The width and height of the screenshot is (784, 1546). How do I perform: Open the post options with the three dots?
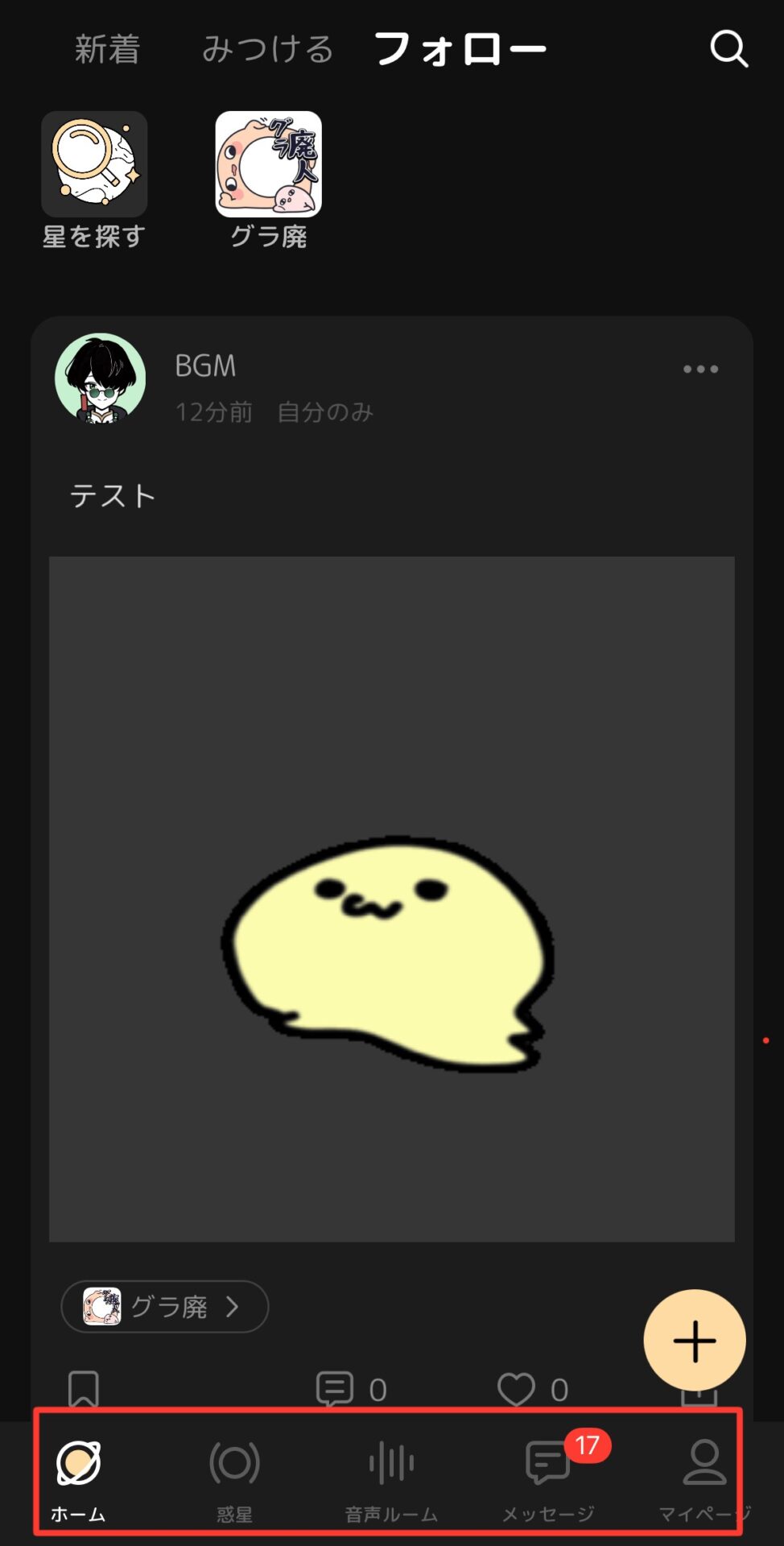click(699, 369)
